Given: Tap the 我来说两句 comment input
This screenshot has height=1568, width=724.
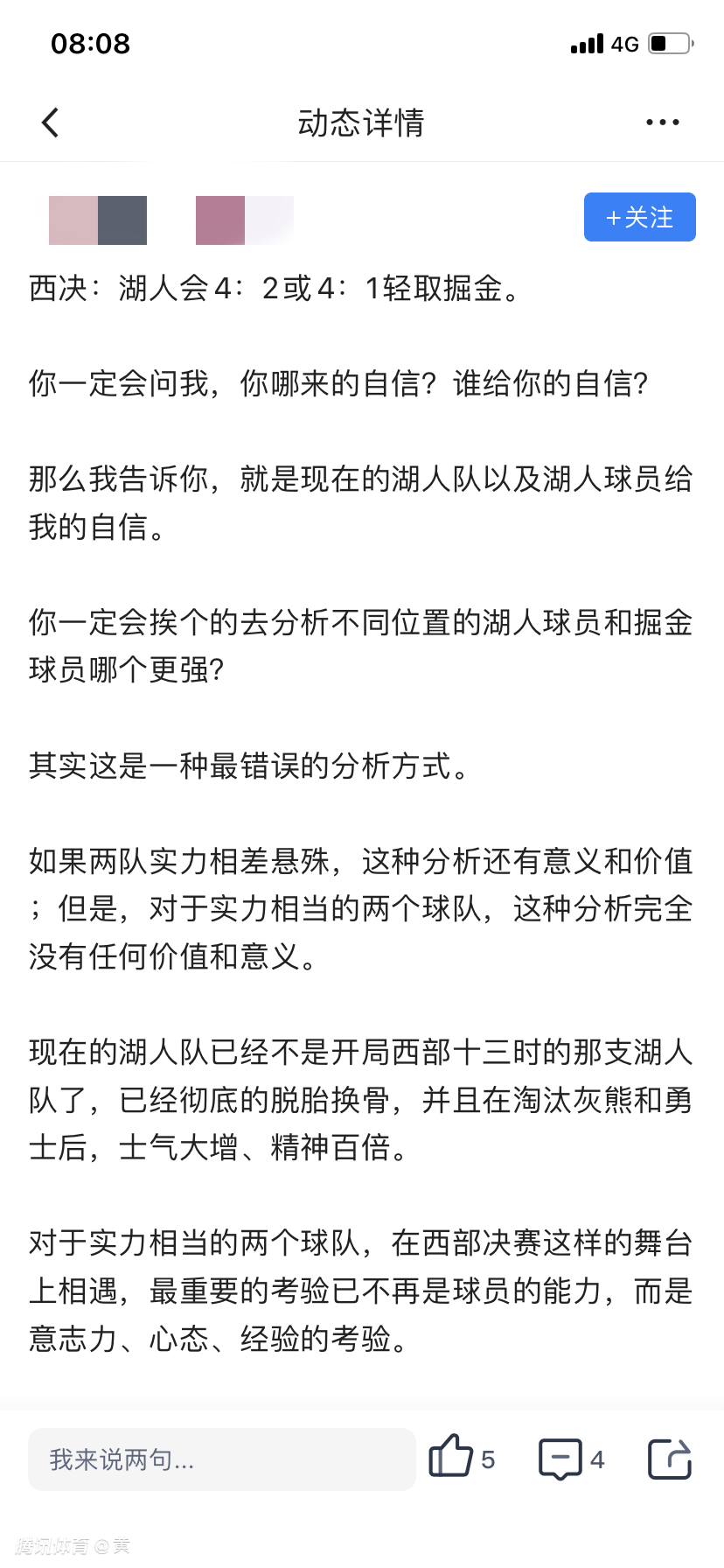Looking at the screenshot, I should (221, 1459).
